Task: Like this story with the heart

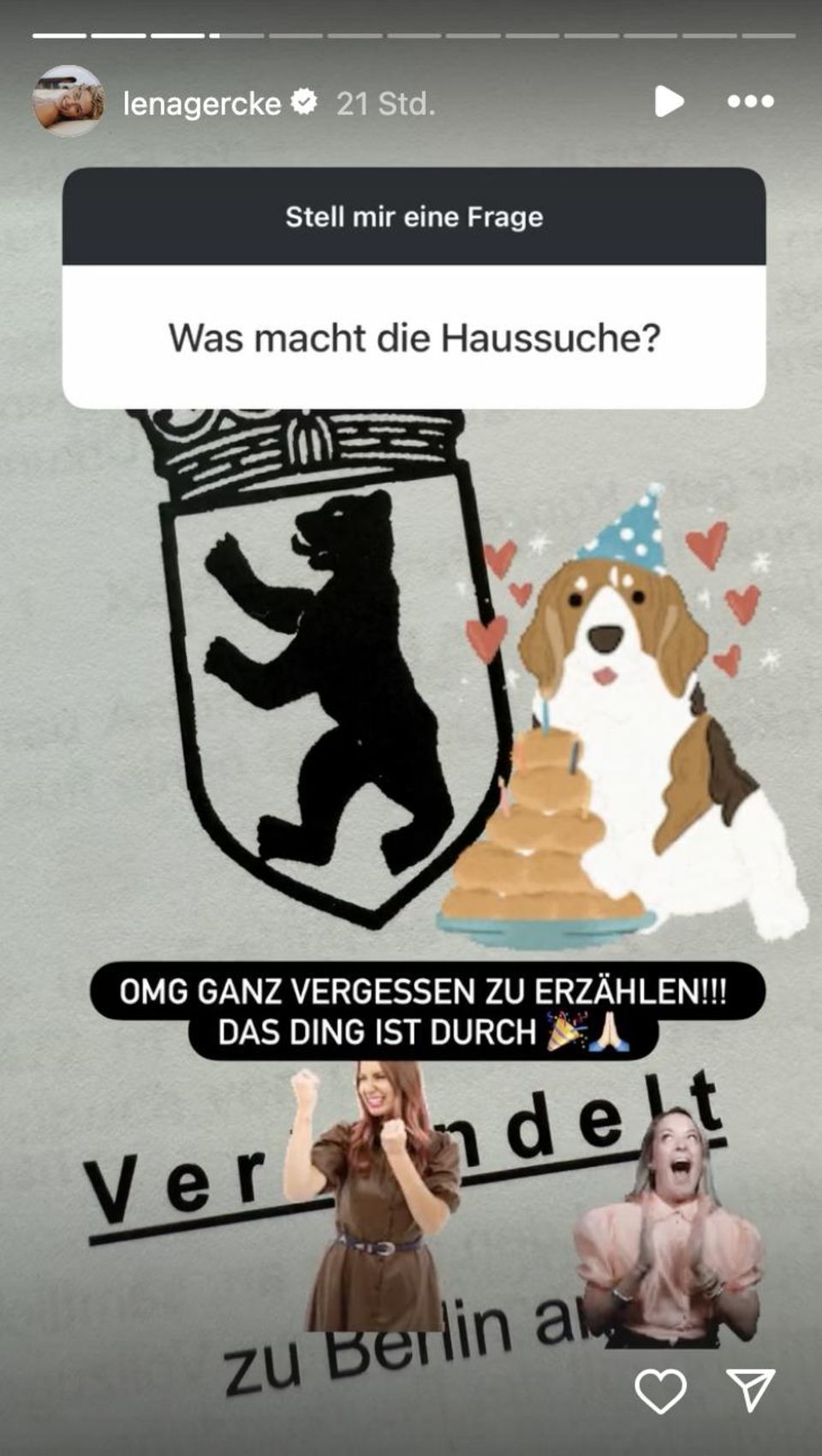Action: [660, 1391]
